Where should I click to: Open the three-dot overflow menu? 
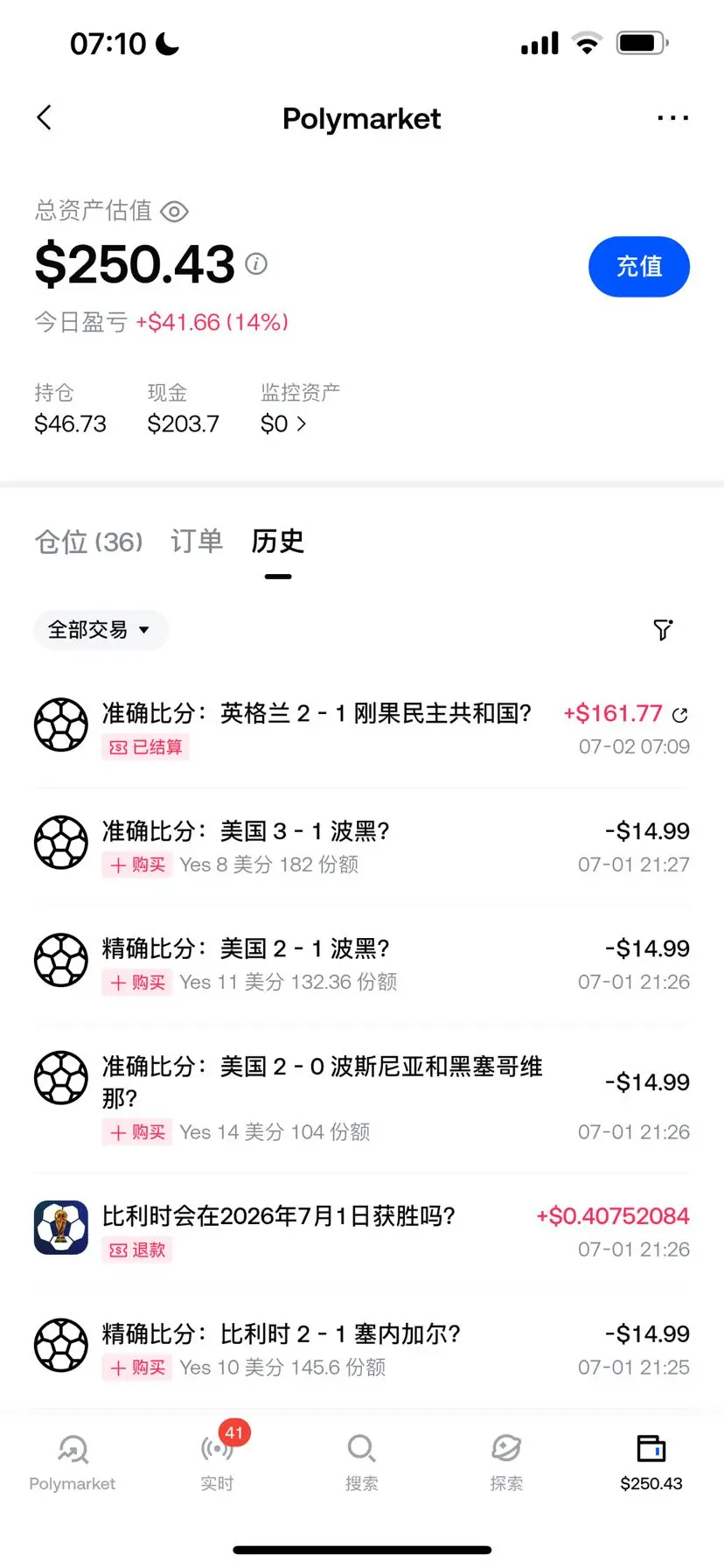(x=672, y=117)
